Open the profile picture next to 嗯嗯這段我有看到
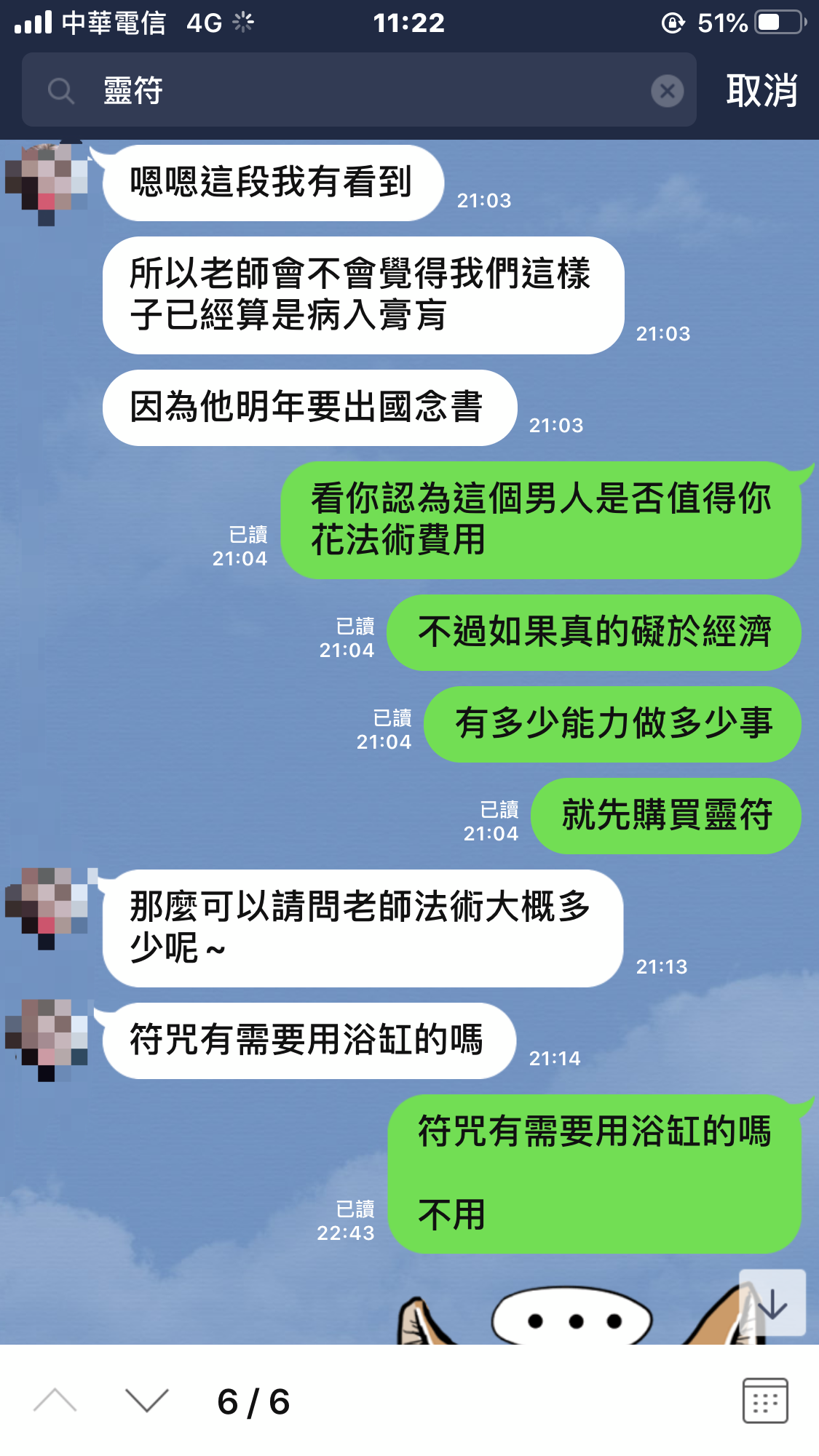The height and width of the screenshot is (1456, 819). click(47, 182)
